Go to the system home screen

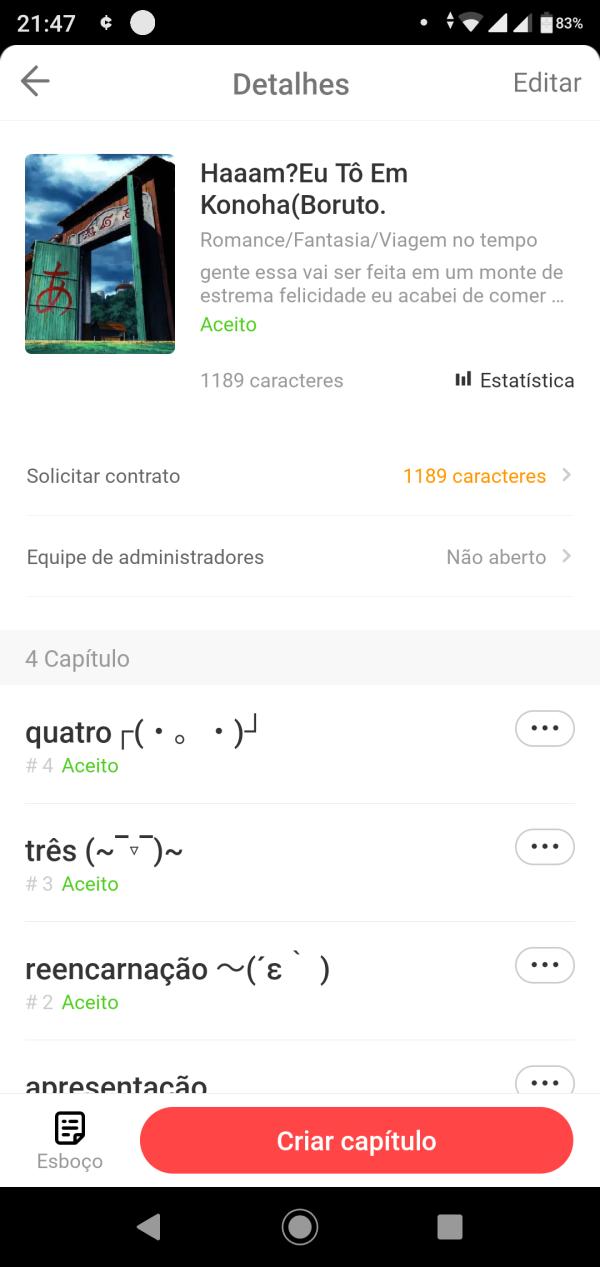pos(300,1226)
